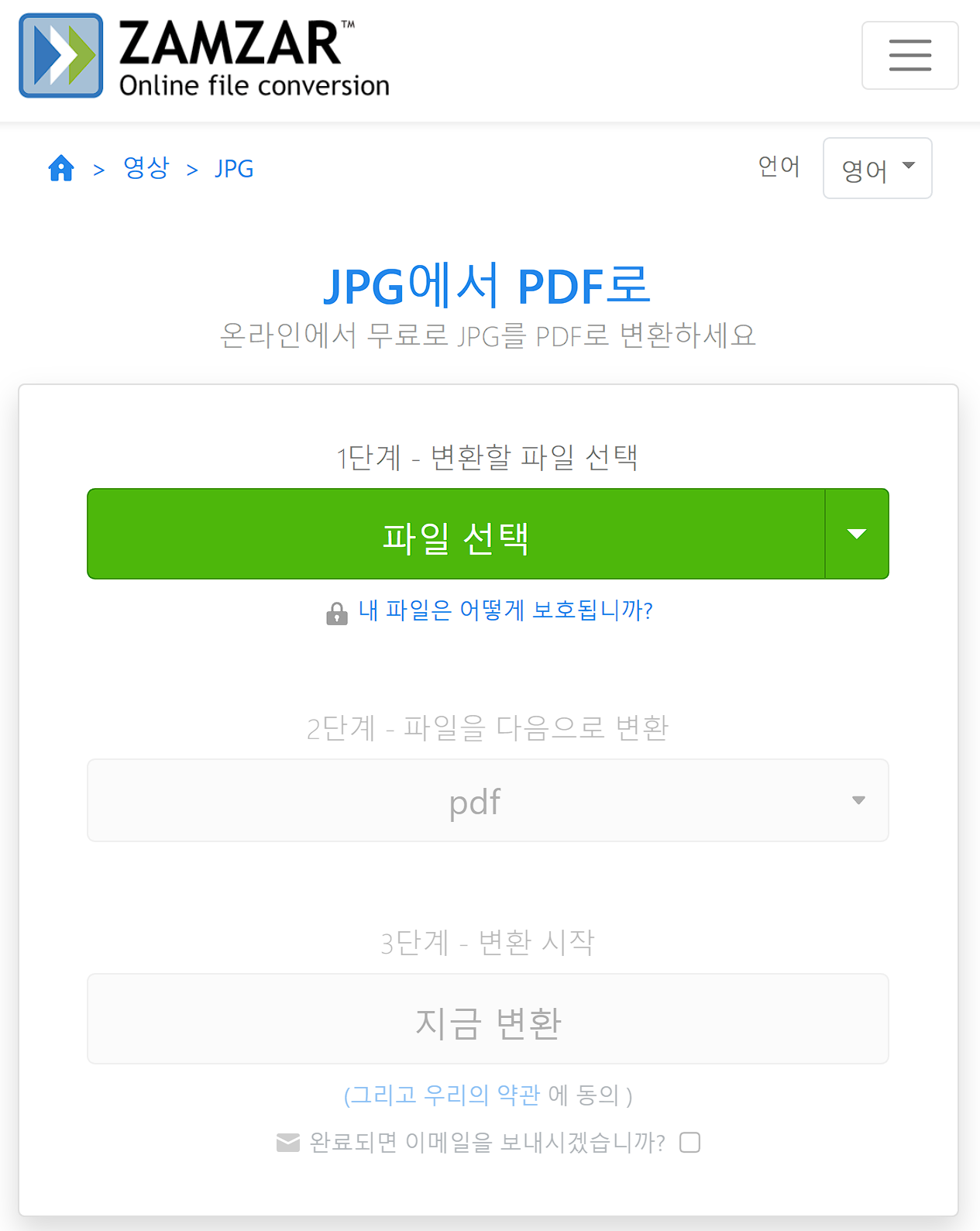Open the 영어 language dropdown

coord(876,168)
